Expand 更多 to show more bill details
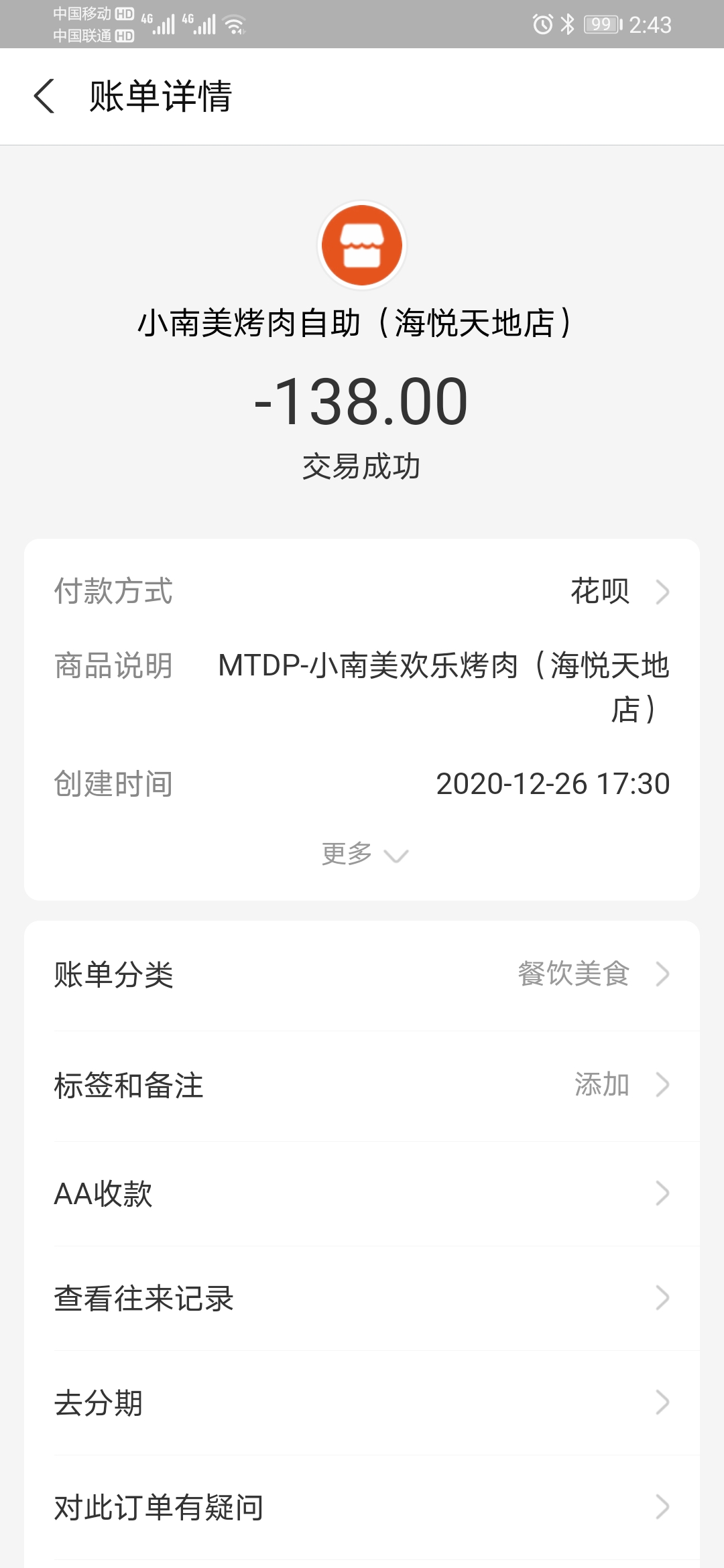The image size is (724, 1568). (364, 854)
